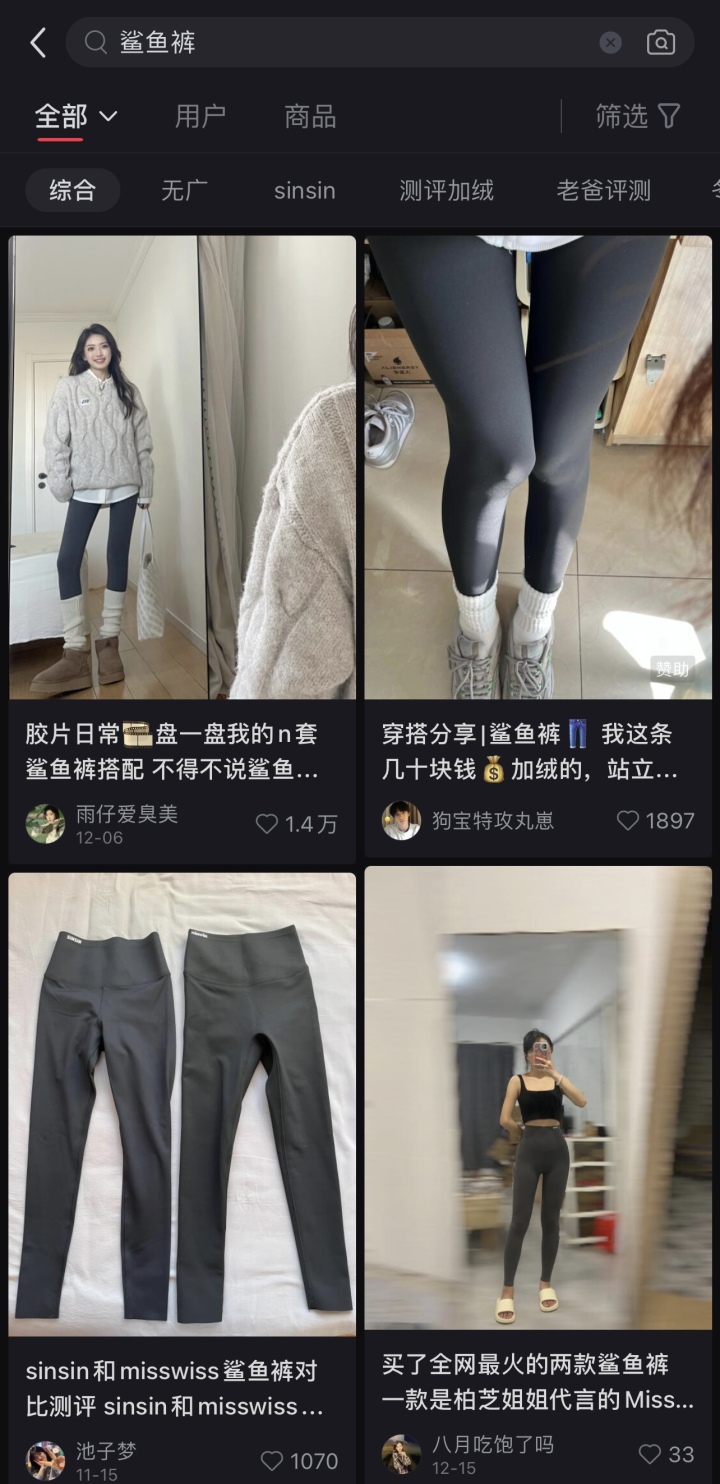Image resolution: width=720 pixels, height=1484 pixels.
Task: Open camera image search
Action: pyautogui.click(x=661, y=42)
